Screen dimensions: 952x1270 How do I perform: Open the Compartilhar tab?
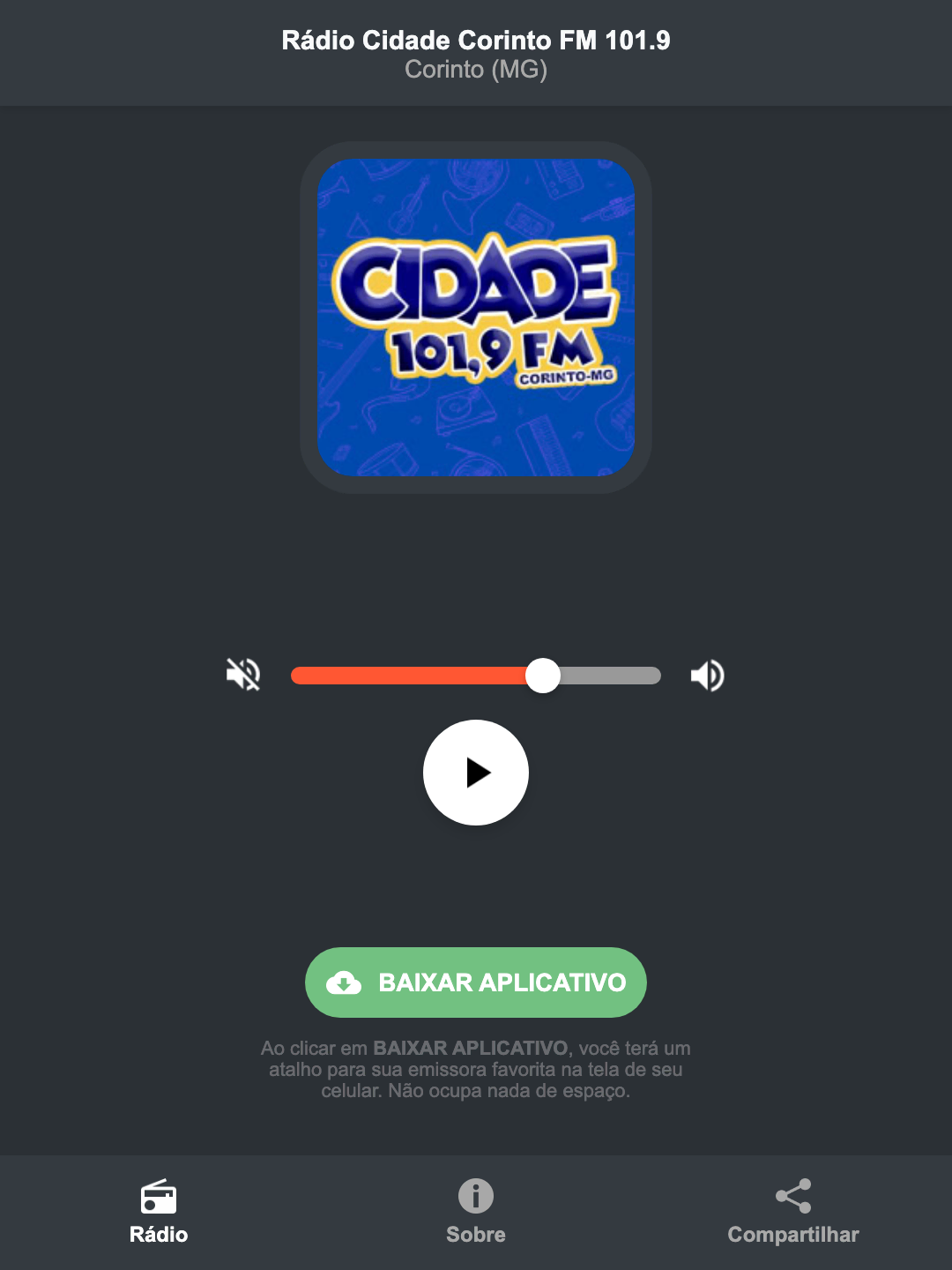point(792,1217)
